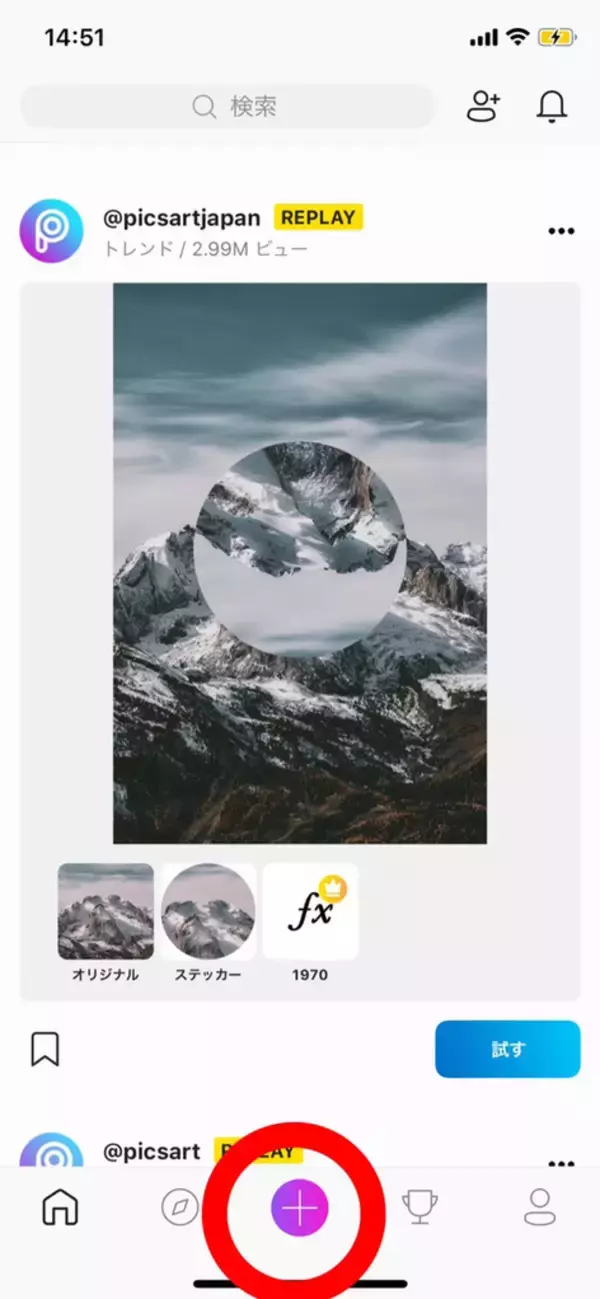Open the mountain replay image
This screenshot has width=600, height=1299.
[x=300, y=563]
